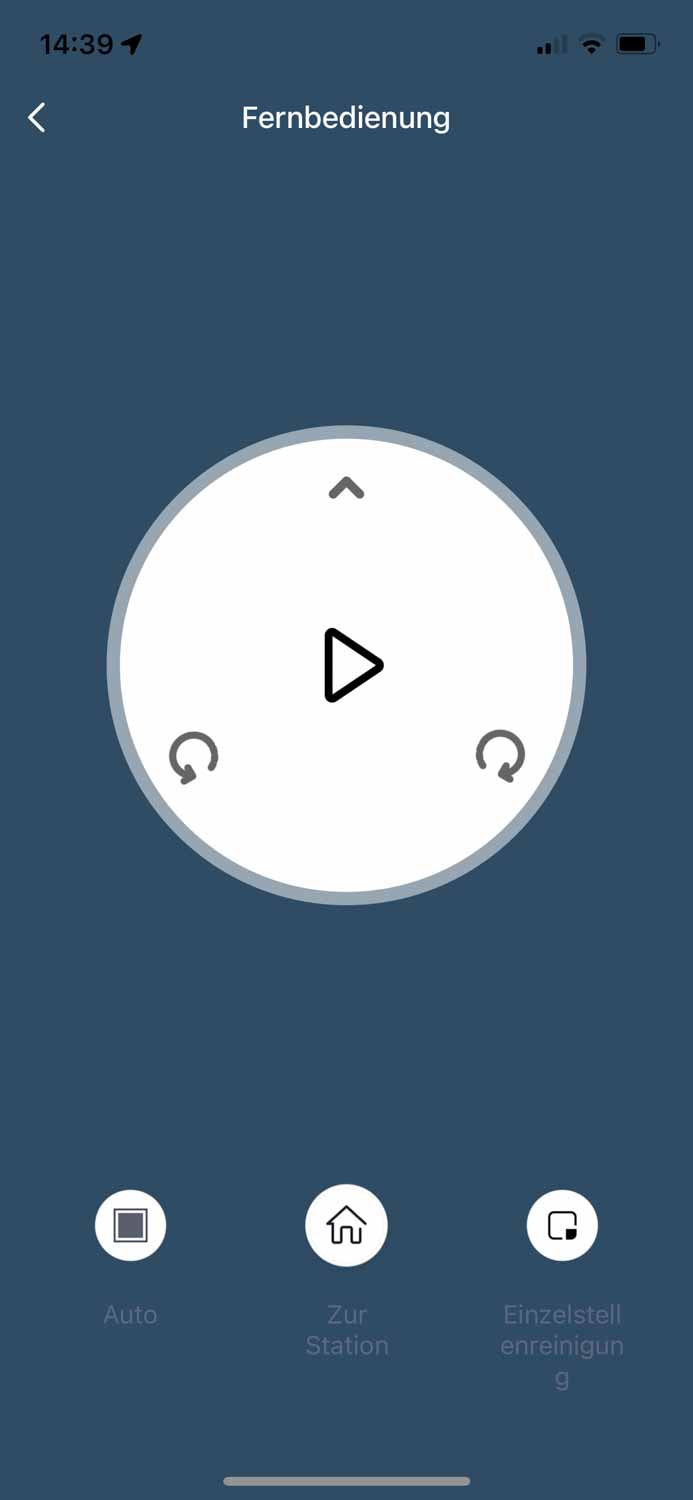The width and height of the screenshot is (693, 1500).
Task: Rotate the robot counterclockwise
Action: (193, 757)
